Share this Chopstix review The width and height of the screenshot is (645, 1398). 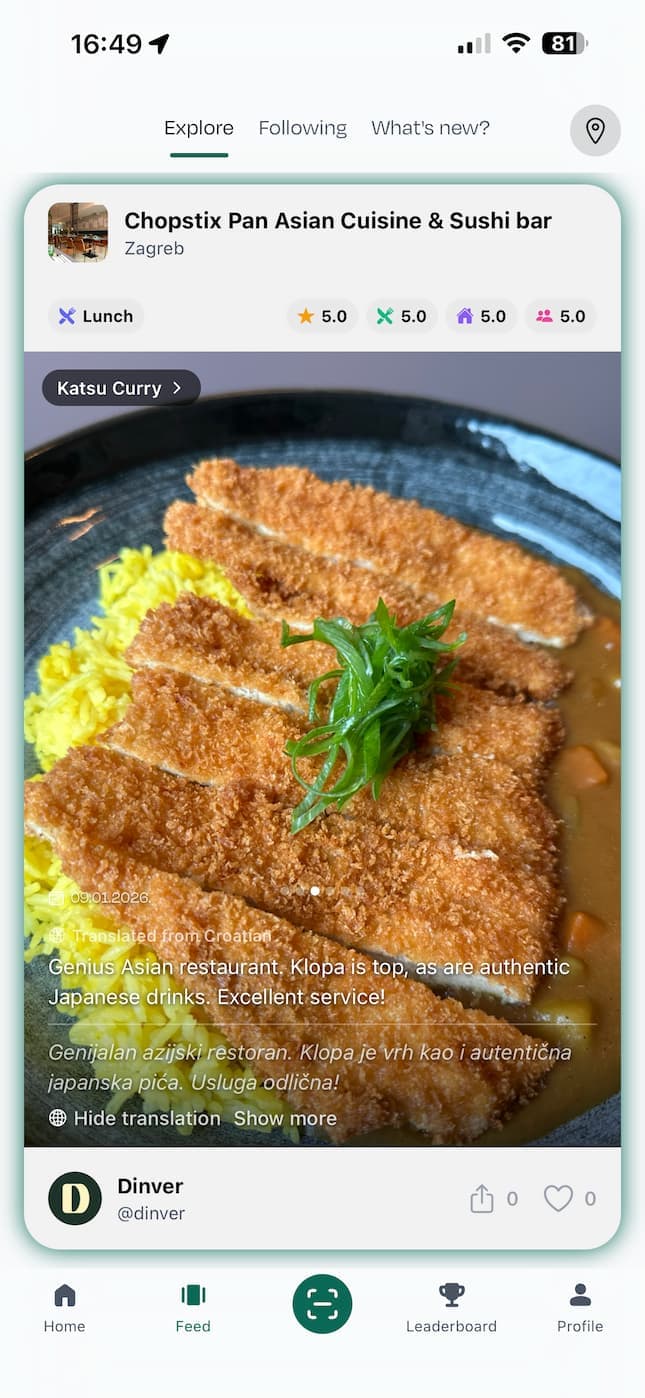coord(482,1198)
